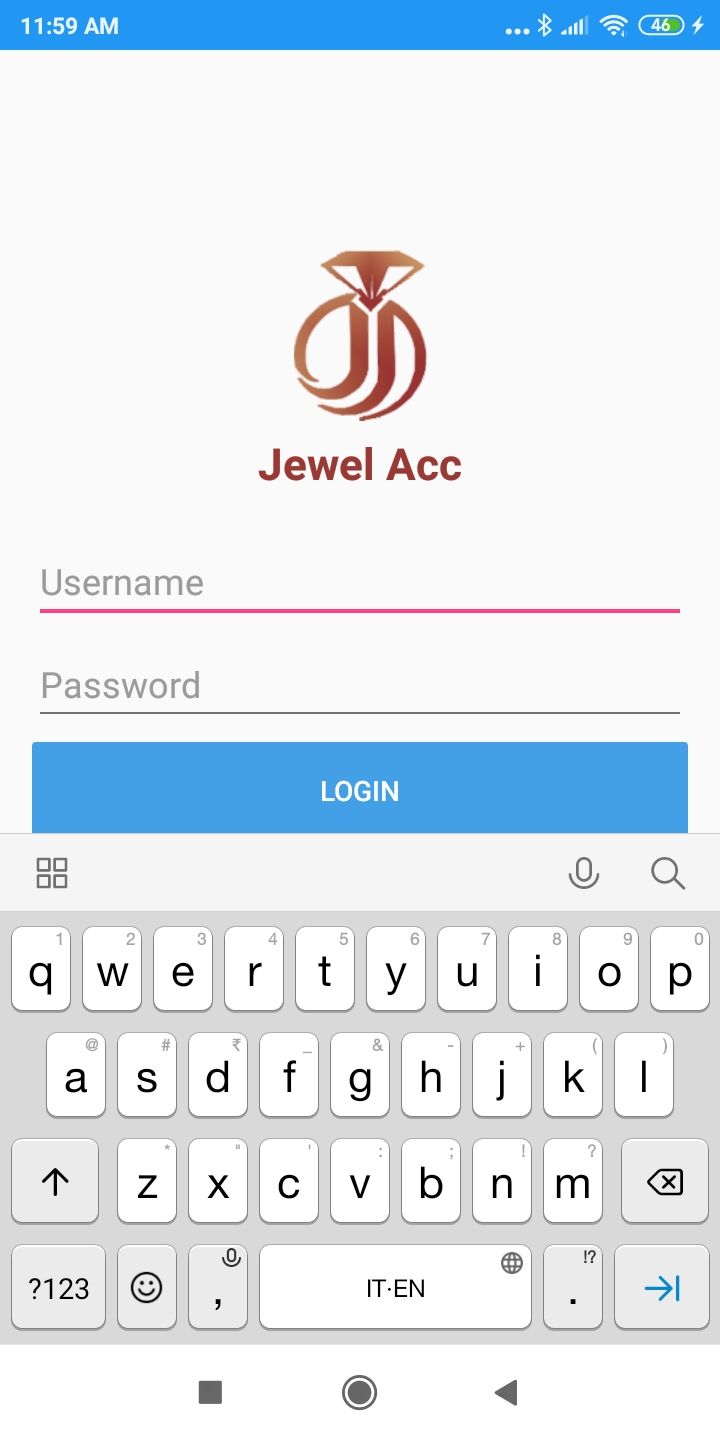720x1440 pixels.
Task: Move to next field with tab key
Action: 662,1289
